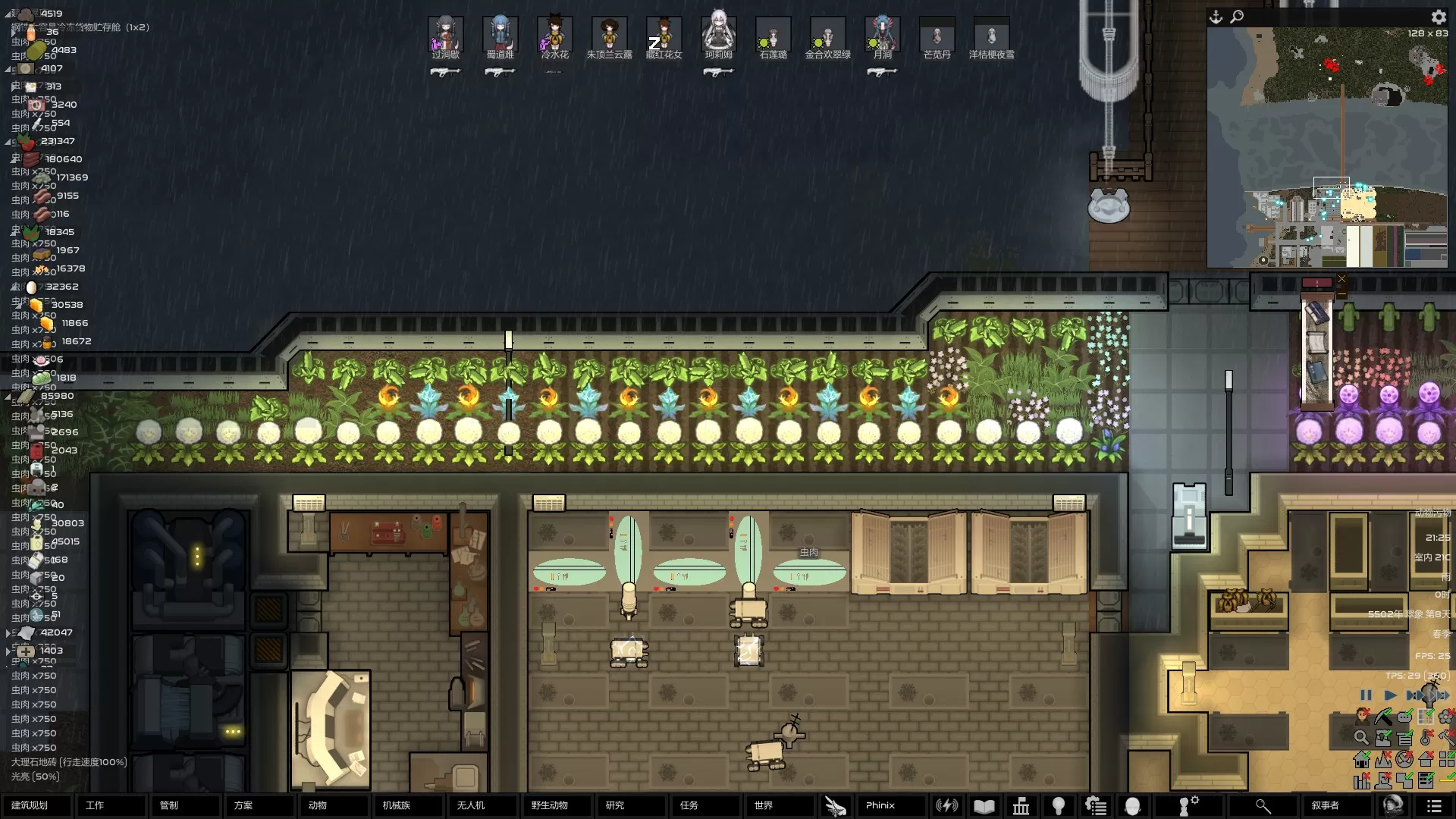Open the minimap settings gear

[x=1438, y=17]
